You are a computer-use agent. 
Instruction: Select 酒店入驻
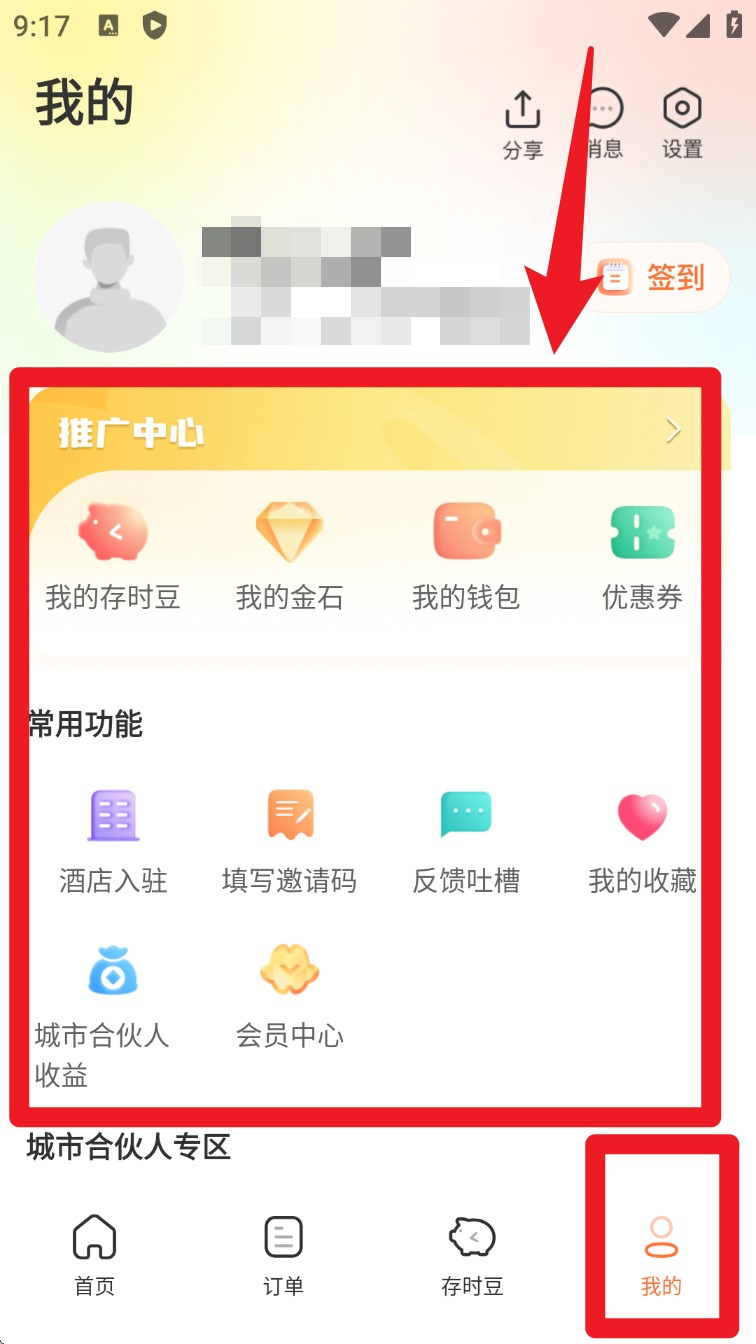(113, 842)
